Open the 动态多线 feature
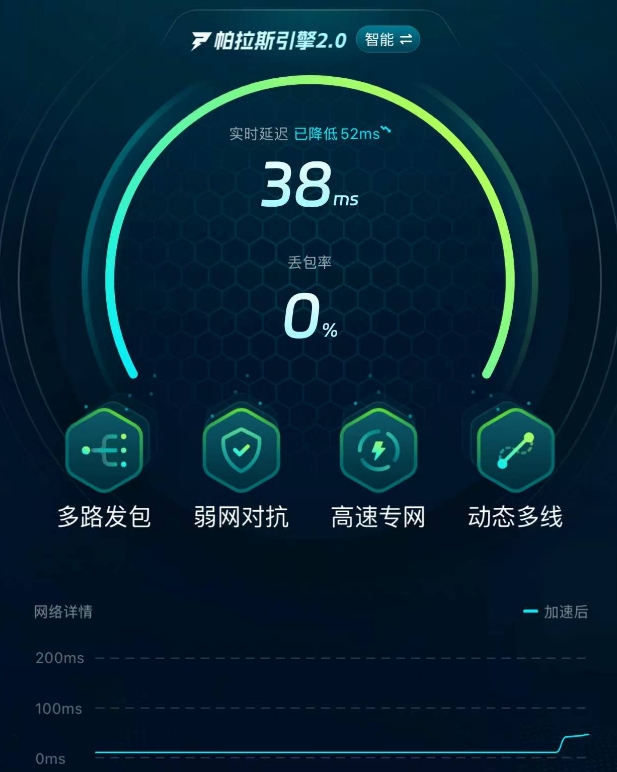617x772 pixels. pos(515,451)
